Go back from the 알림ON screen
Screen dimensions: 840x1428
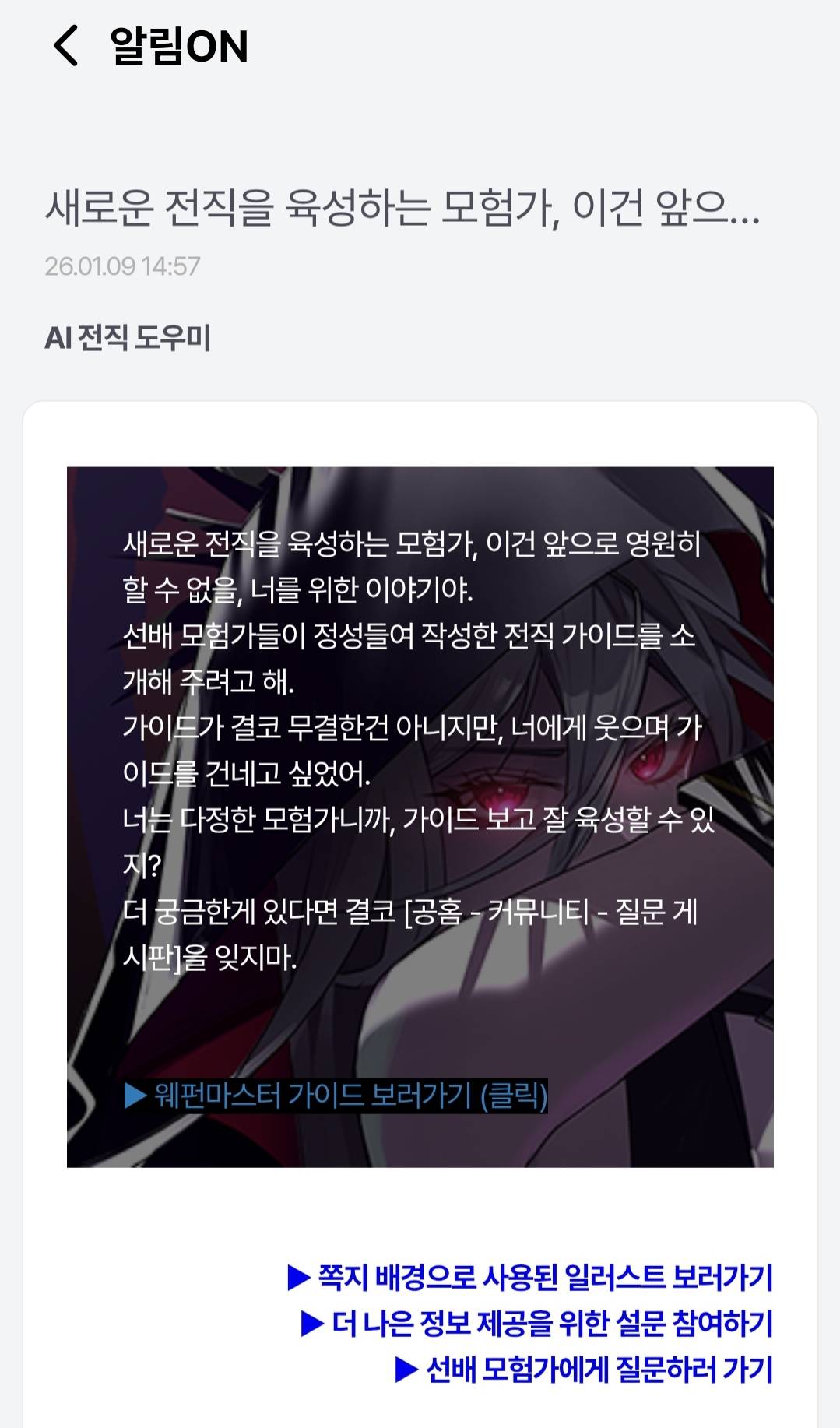coord(66,45)
